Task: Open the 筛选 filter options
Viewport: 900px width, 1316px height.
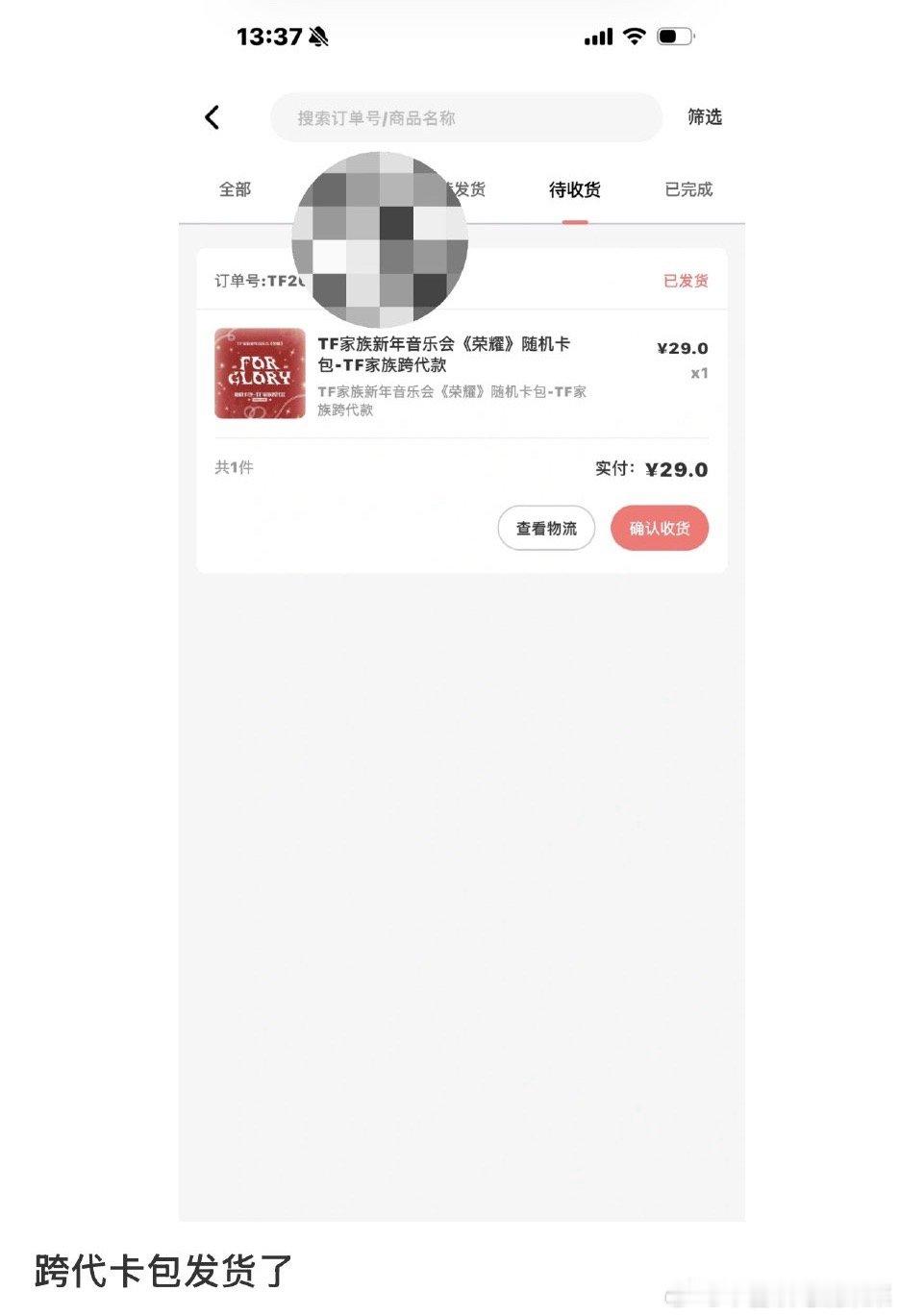Action: click(706, 117)
